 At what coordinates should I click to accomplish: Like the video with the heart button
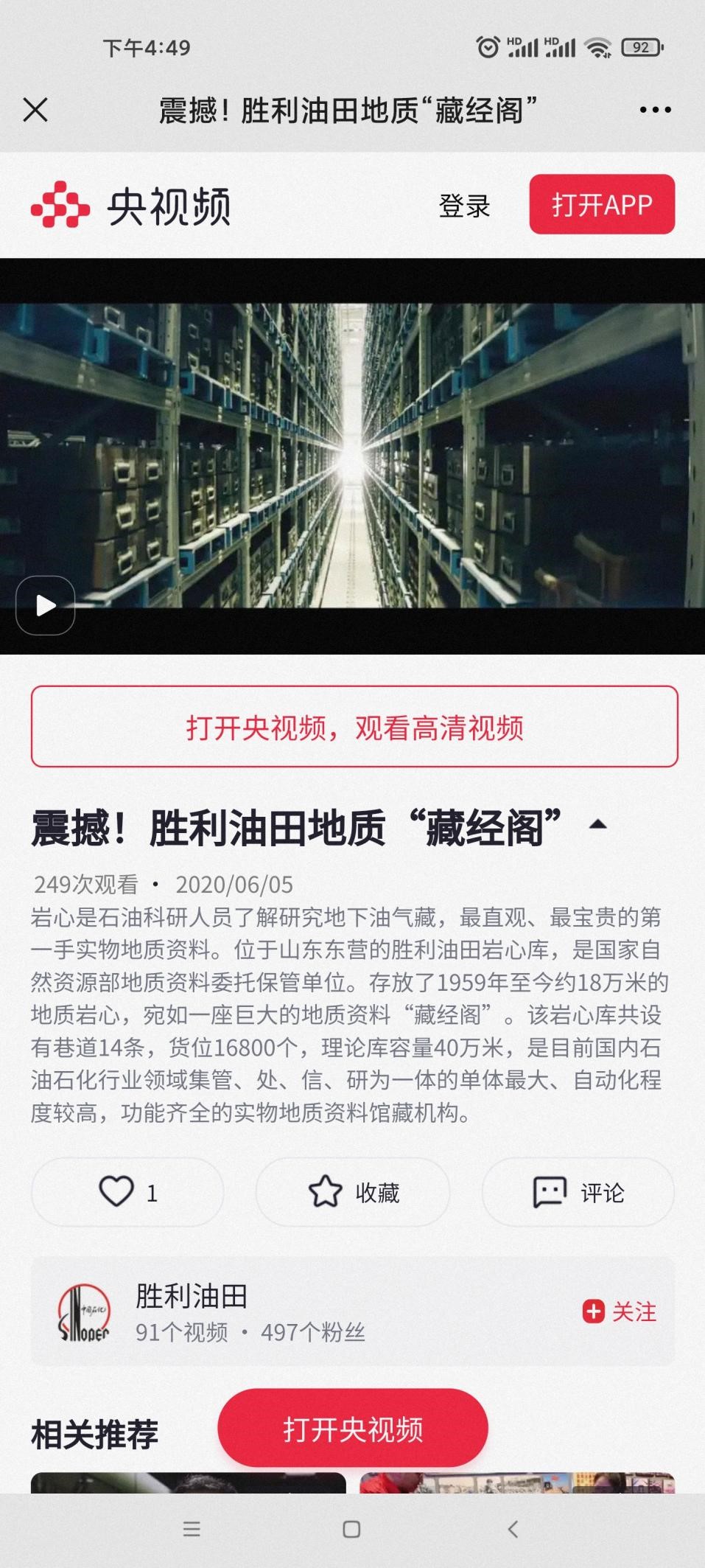[x=127, y=1192]
